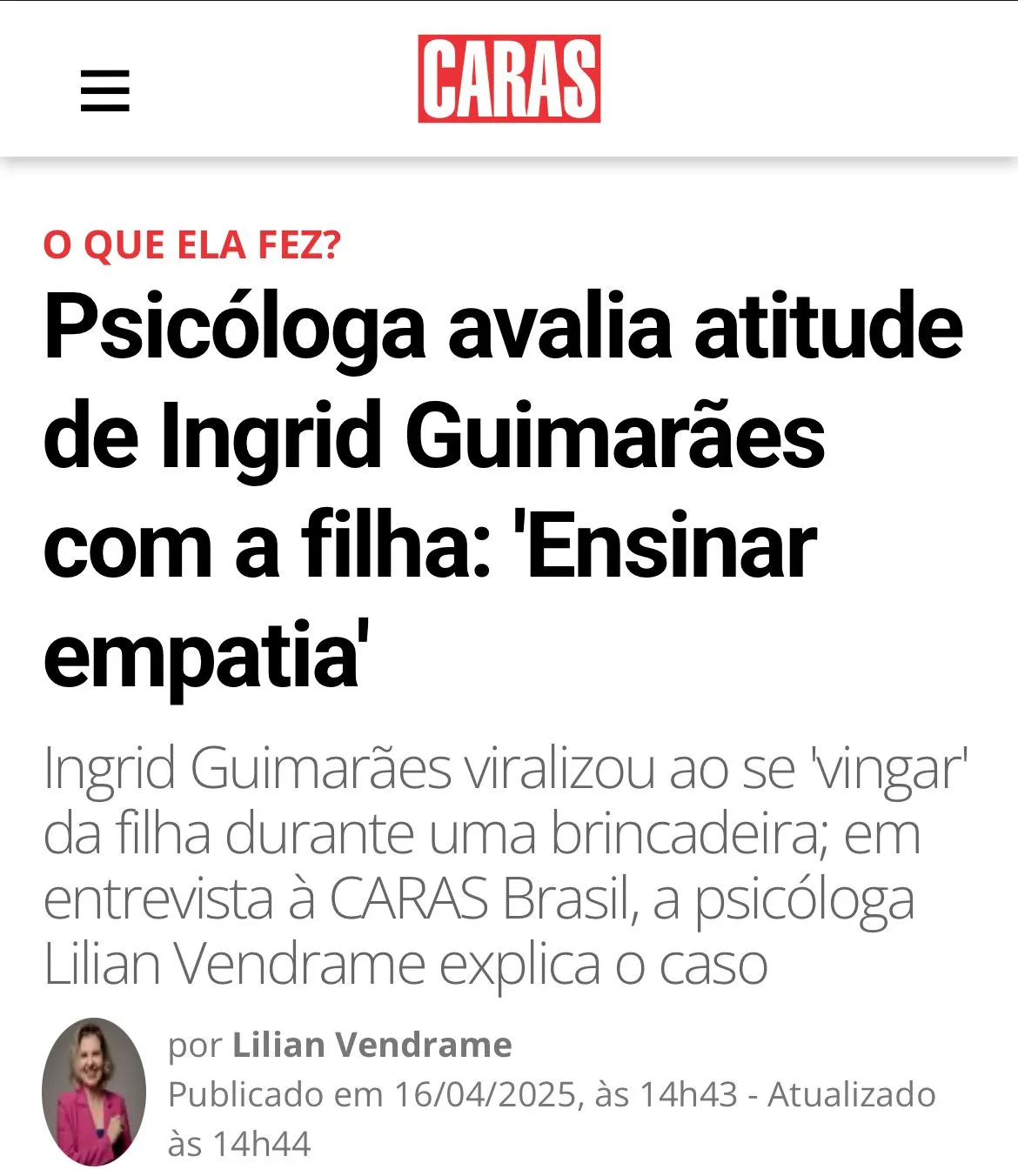Tap Lilian Vendrame's author photo
The image size is (1018, 1176).
(94, 1092)
